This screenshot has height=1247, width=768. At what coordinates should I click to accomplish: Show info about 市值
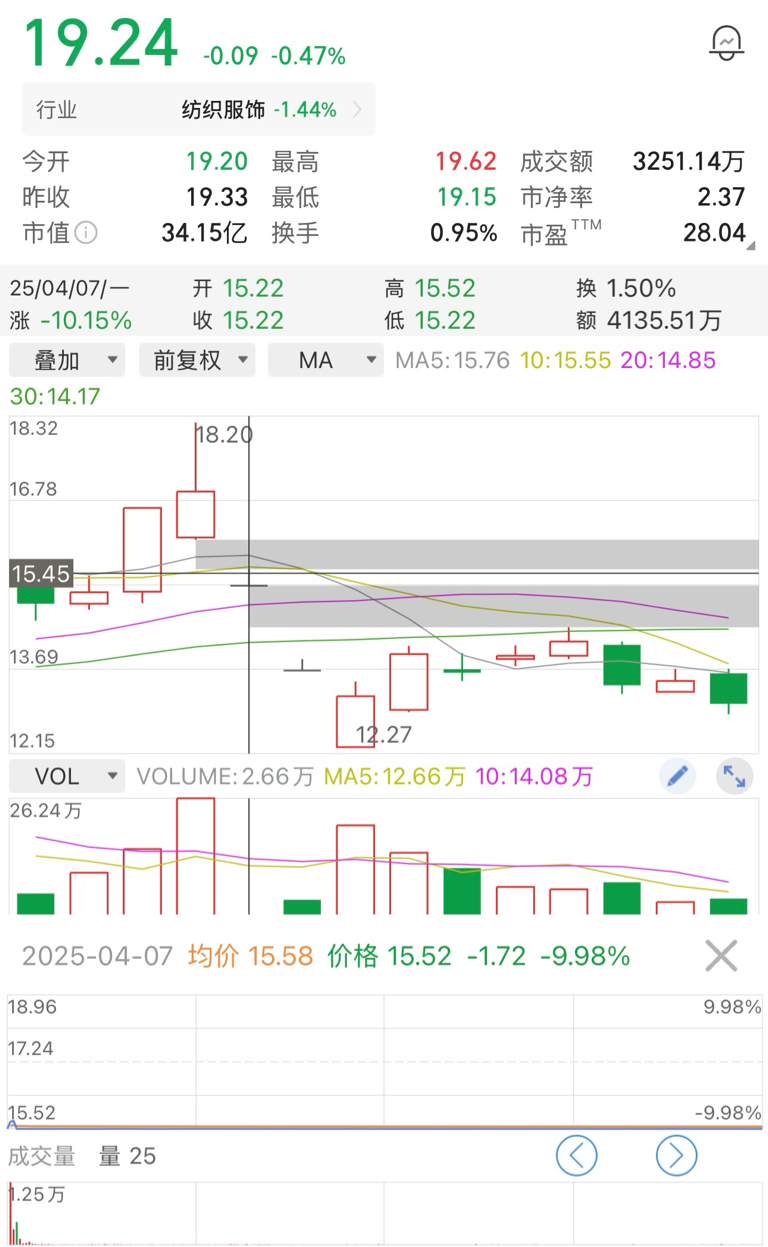pos(88,233)
